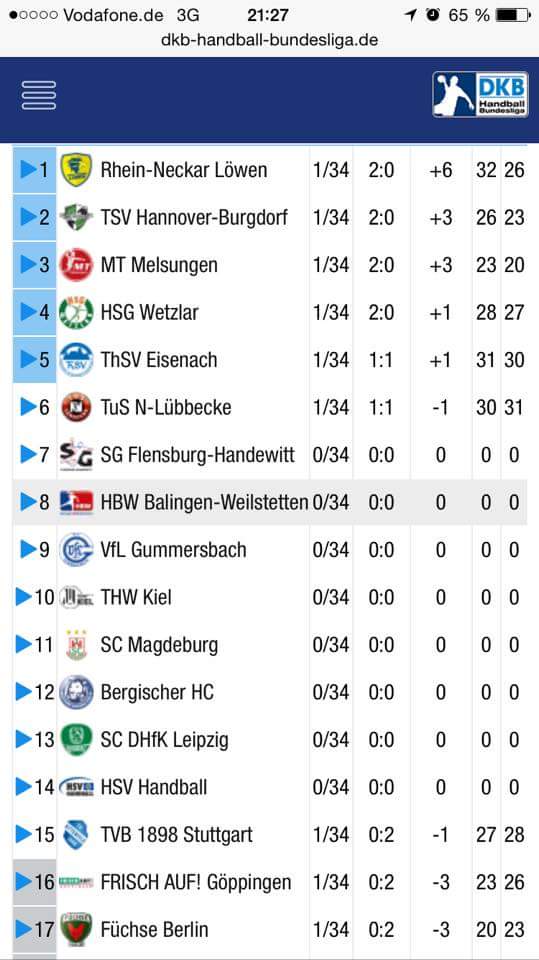This screenshot has height=960, width=539.
Task: Open TuS N-Lübbecke row
Action: pos(270,407)
